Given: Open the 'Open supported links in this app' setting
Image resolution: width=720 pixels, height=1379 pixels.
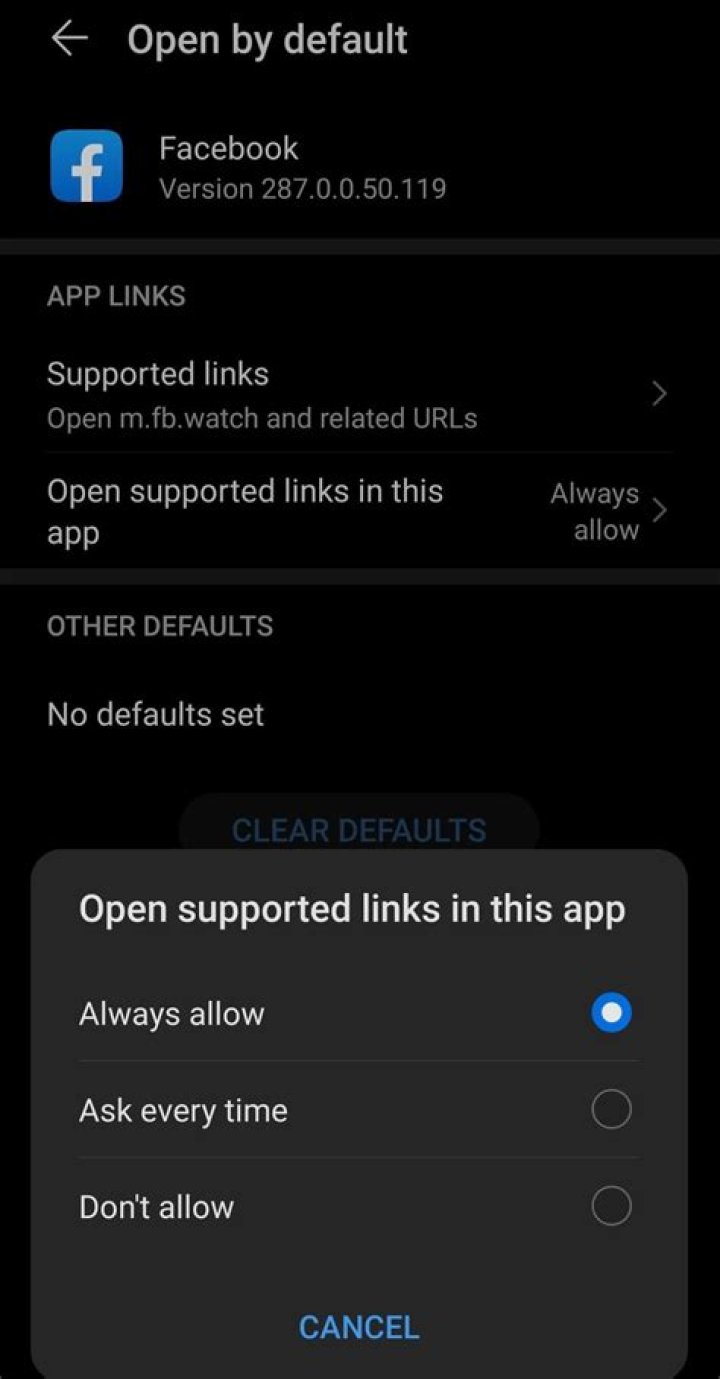Looking at the screenshot, I should pyautogui.click(x=359, y=512).
